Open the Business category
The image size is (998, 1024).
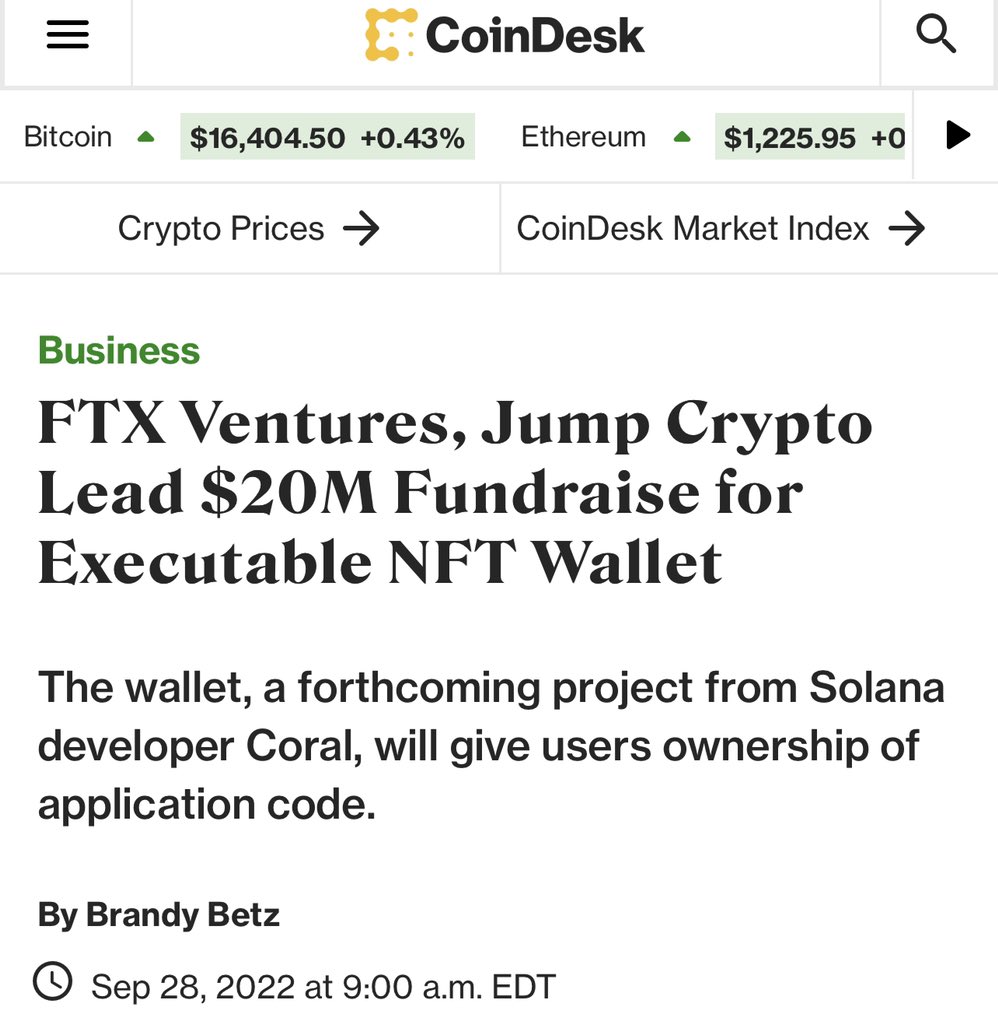click(x=119, y=351)
